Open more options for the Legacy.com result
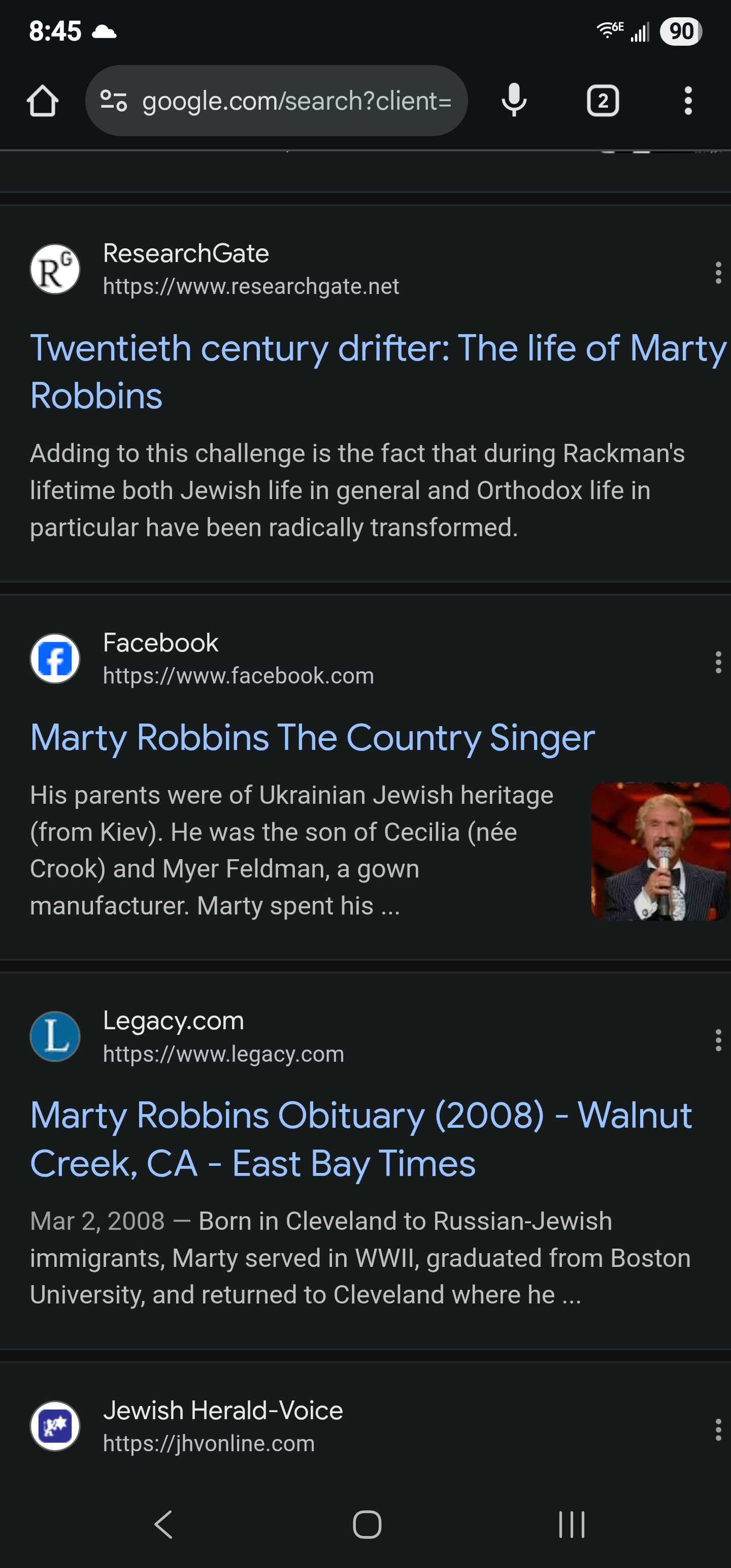Viewport: 731px width, 1568px height. [x=718, y=1040]
